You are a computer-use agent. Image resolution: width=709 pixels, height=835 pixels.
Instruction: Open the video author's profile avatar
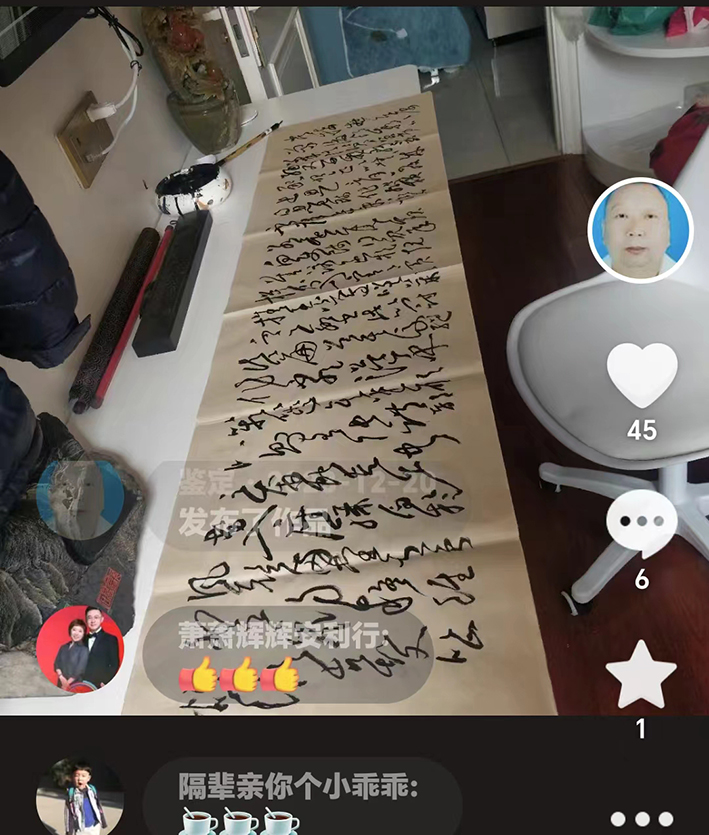(x=640, y=231)
